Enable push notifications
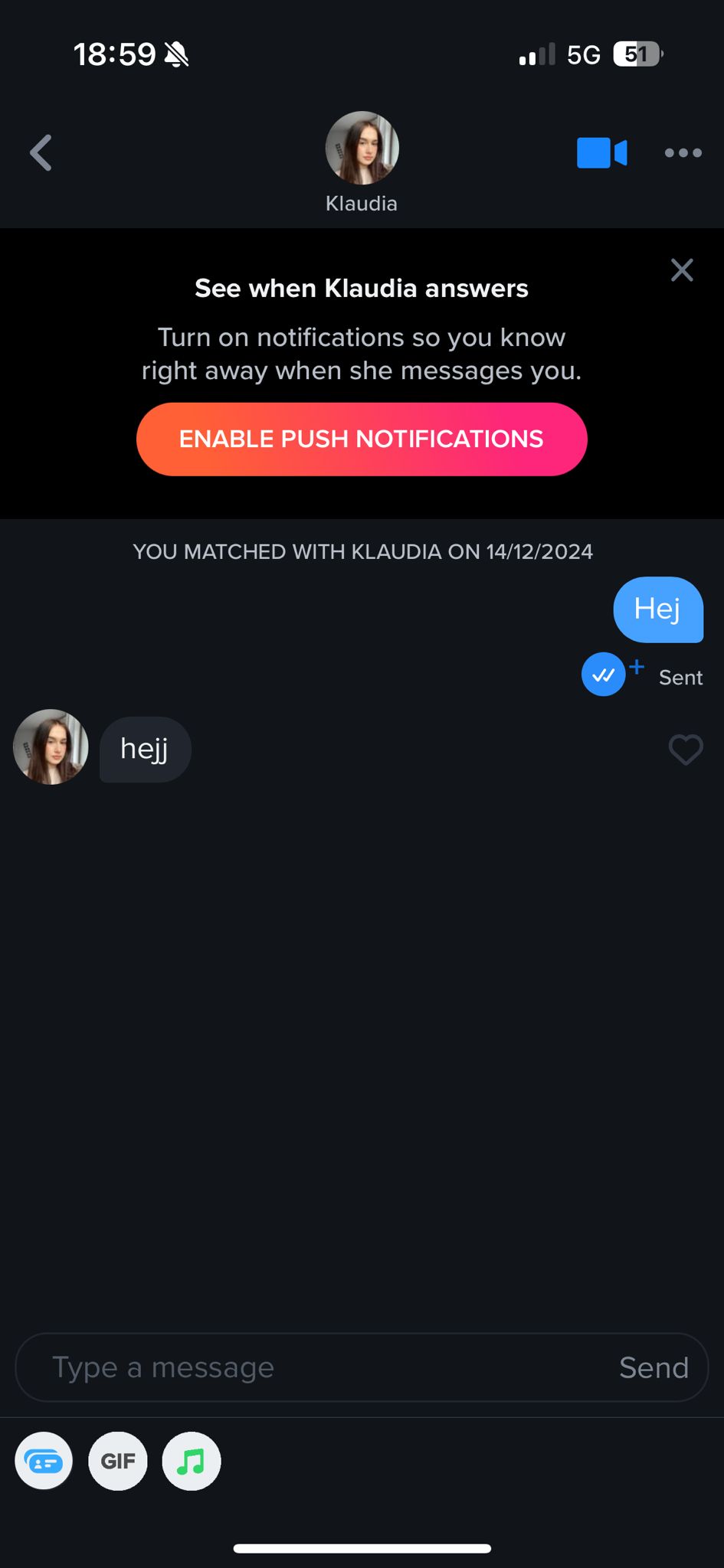Image resolution: width=724 pixels, height=1568 pixels. click(362, 439)
